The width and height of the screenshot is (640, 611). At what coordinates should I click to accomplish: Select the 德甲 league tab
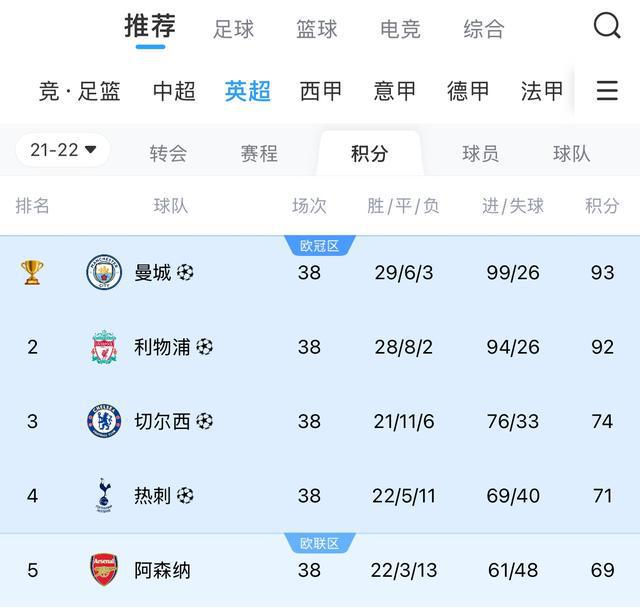468,91
